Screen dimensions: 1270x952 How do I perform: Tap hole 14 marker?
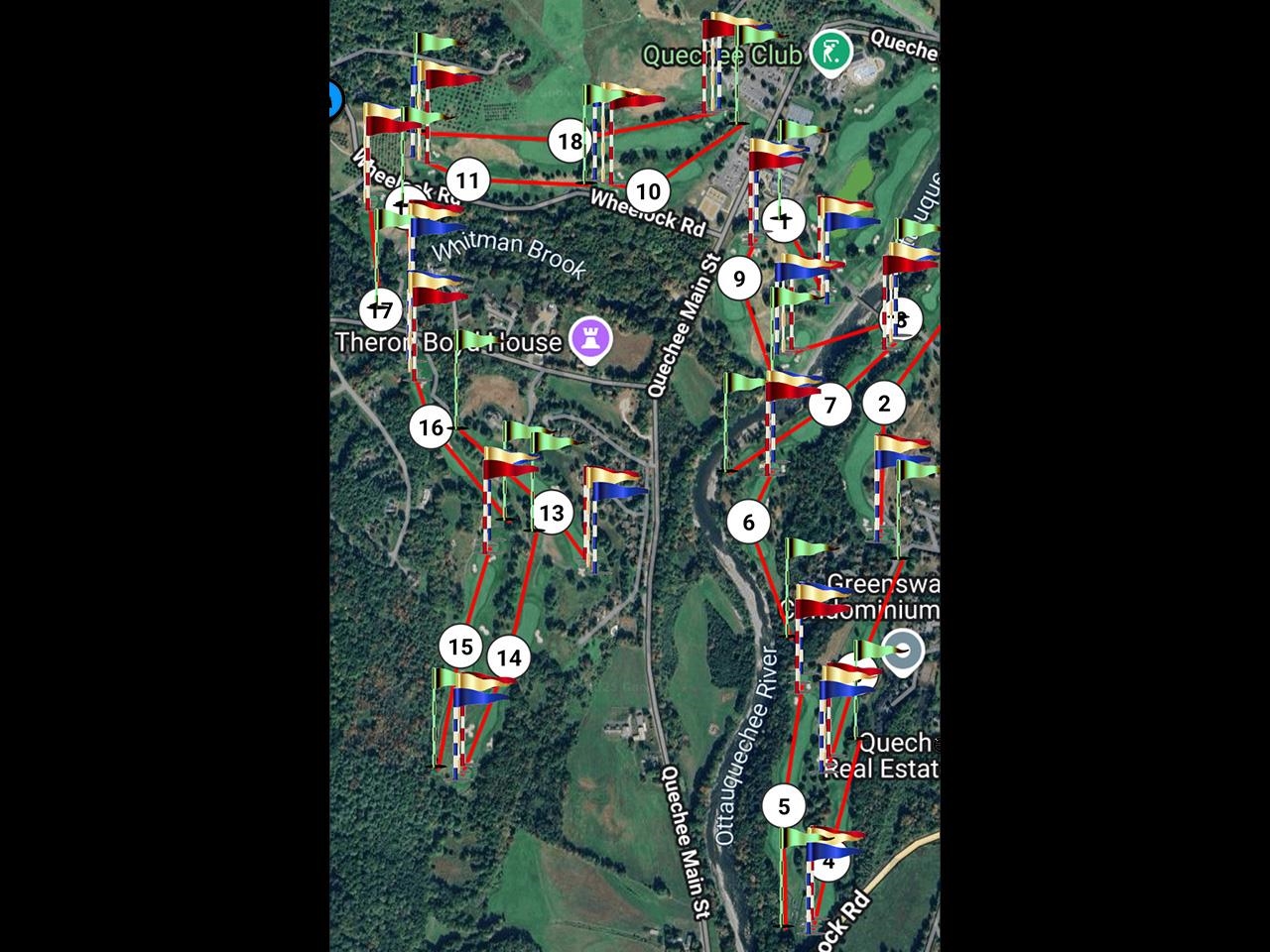[509, 657]
